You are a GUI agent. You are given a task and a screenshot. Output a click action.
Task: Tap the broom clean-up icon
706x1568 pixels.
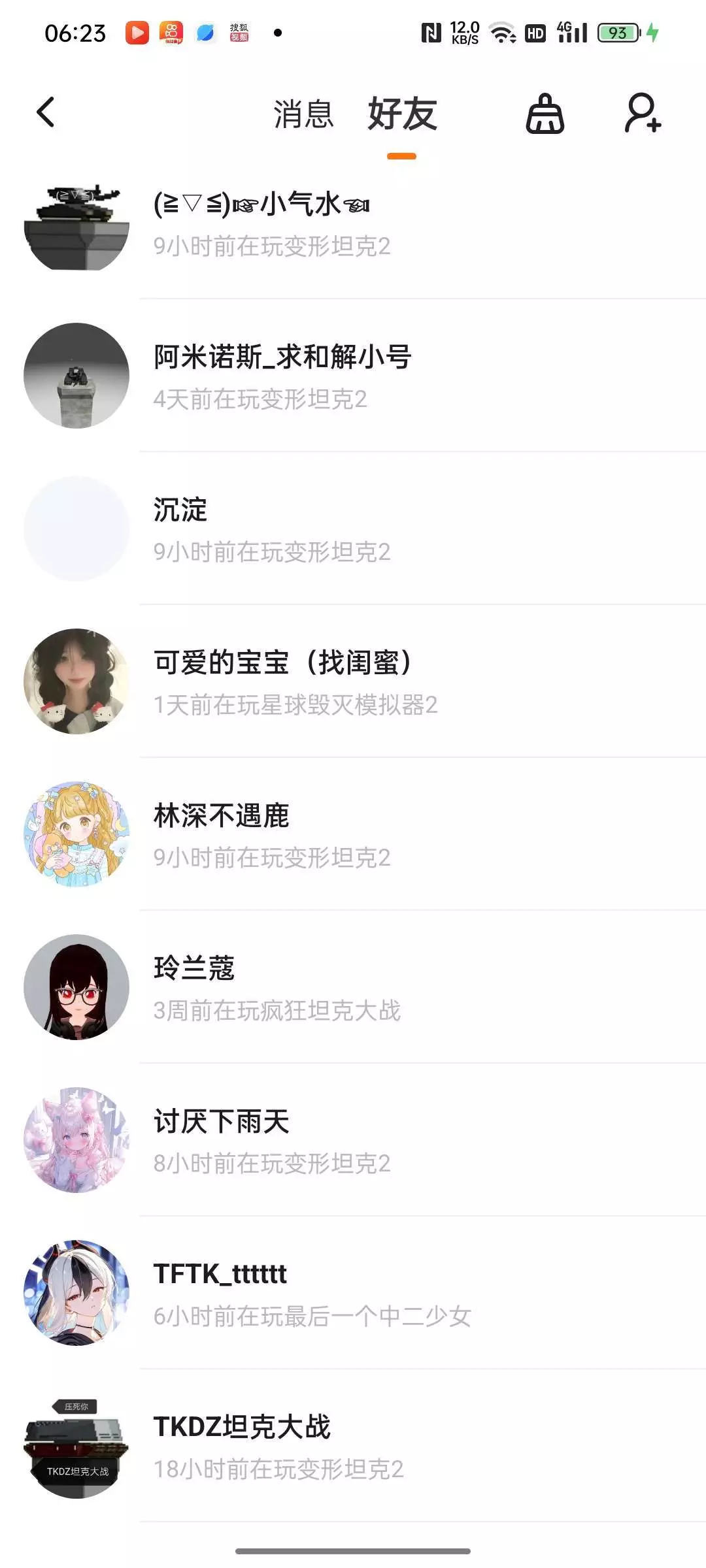545,114
